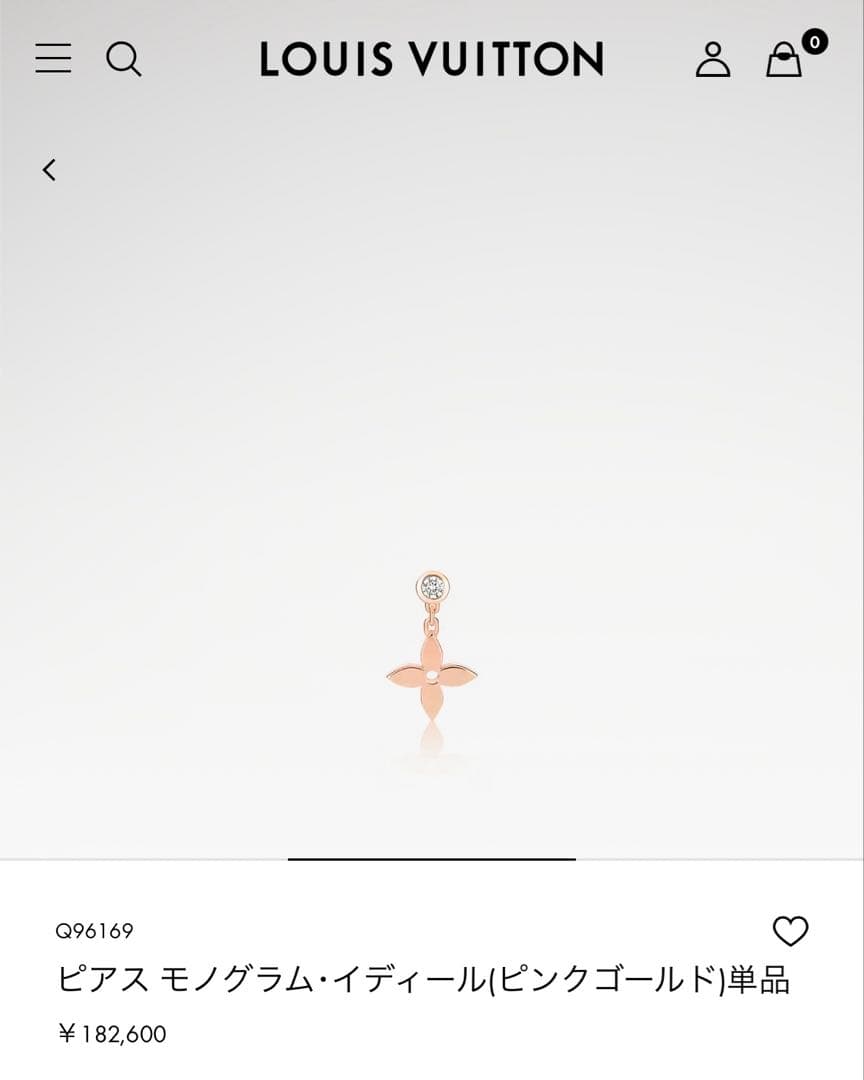864x1080 pixels.
Task: Click the shopping bag icon
Action: [785, 61]
